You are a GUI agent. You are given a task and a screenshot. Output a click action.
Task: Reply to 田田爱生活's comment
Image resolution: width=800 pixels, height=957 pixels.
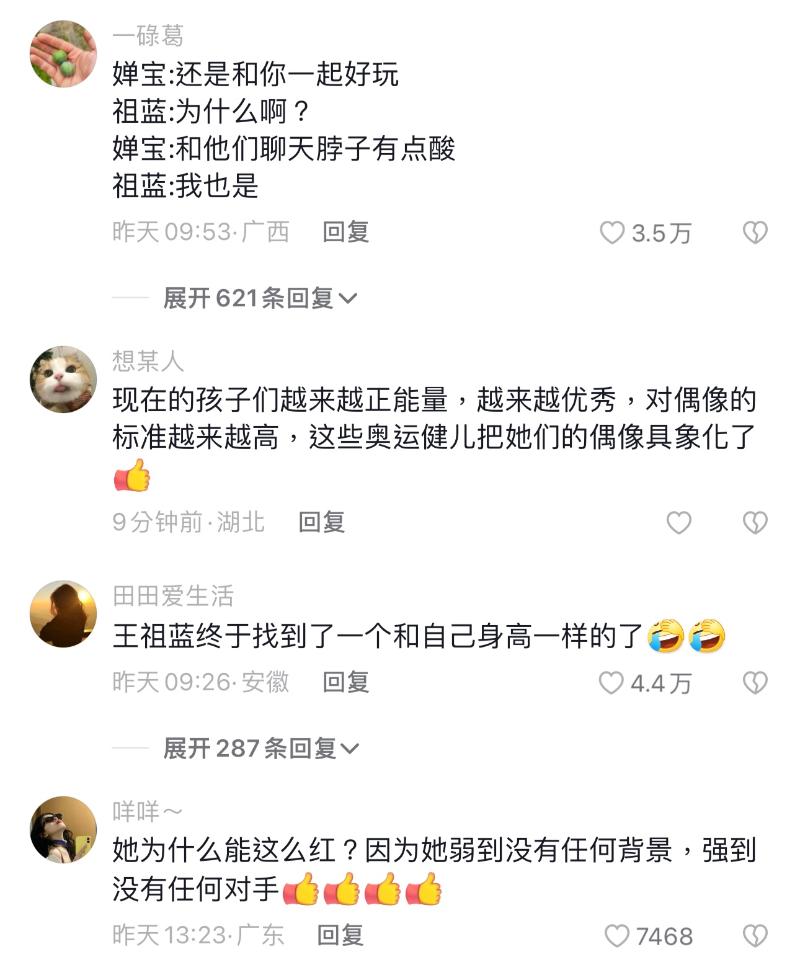tap(346, 682)
